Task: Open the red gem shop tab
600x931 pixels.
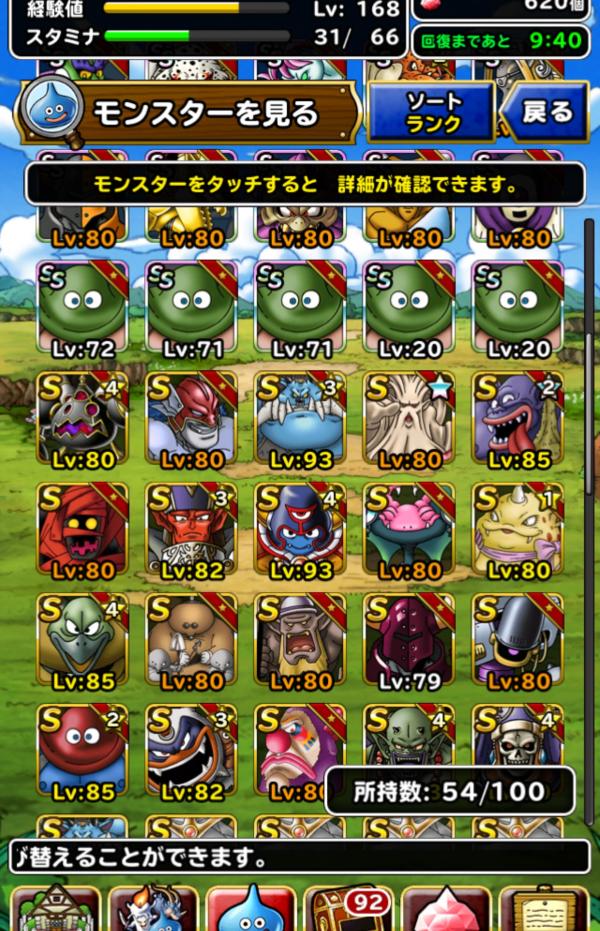Action: (445, 908)
